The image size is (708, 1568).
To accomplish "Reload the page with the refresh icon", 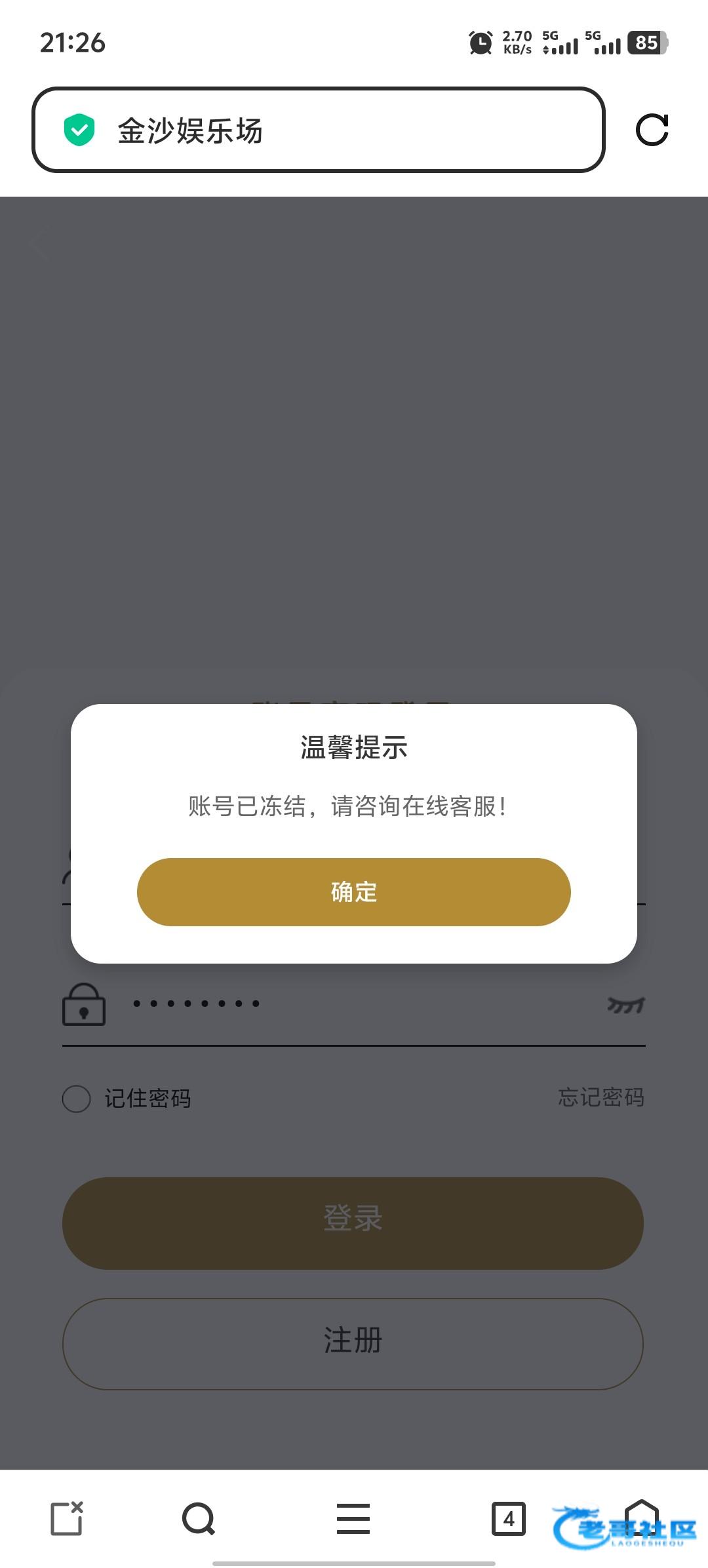I will pyautogui.click(x=652, y=130).
